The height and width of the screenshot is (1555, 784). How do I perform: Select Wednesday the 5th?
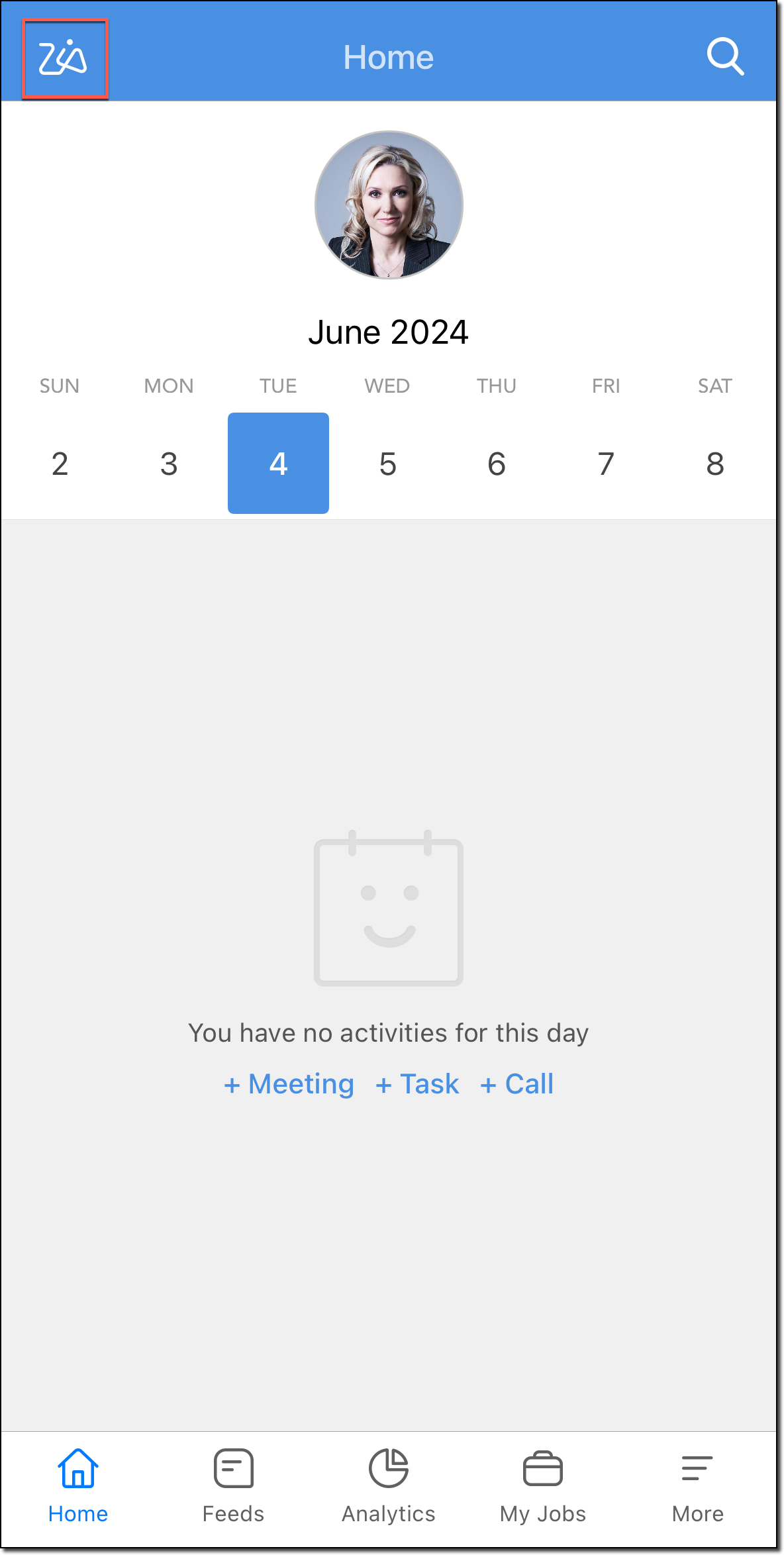387,464
